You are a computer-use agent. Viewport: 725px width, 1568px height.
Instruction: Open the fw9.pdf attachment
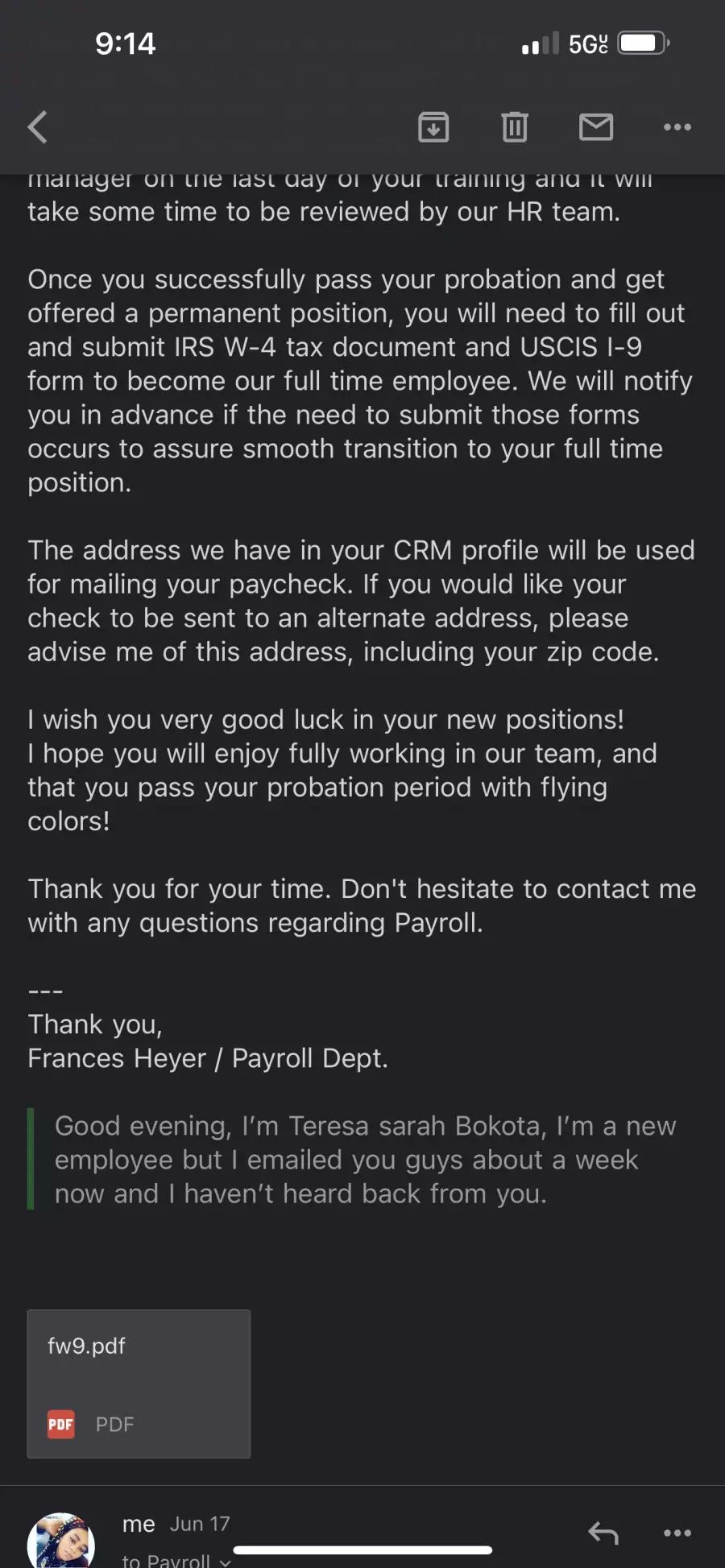click(x=139, y=1384)
